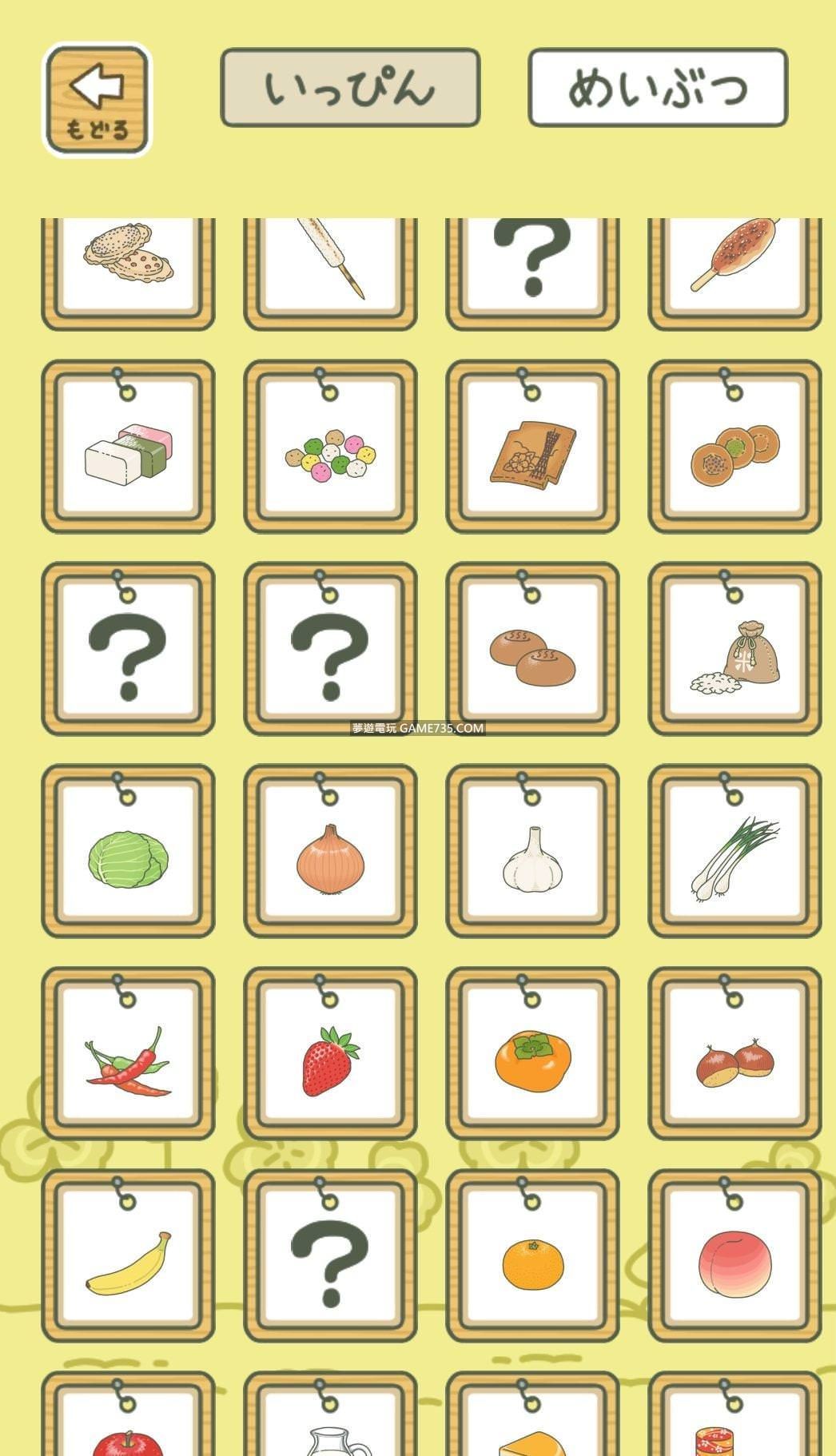Image resolution: width=836 pixels, height=1456 pixels.
Task: Switch to the めいぶつ tab
Action: [x=657, y=87]
